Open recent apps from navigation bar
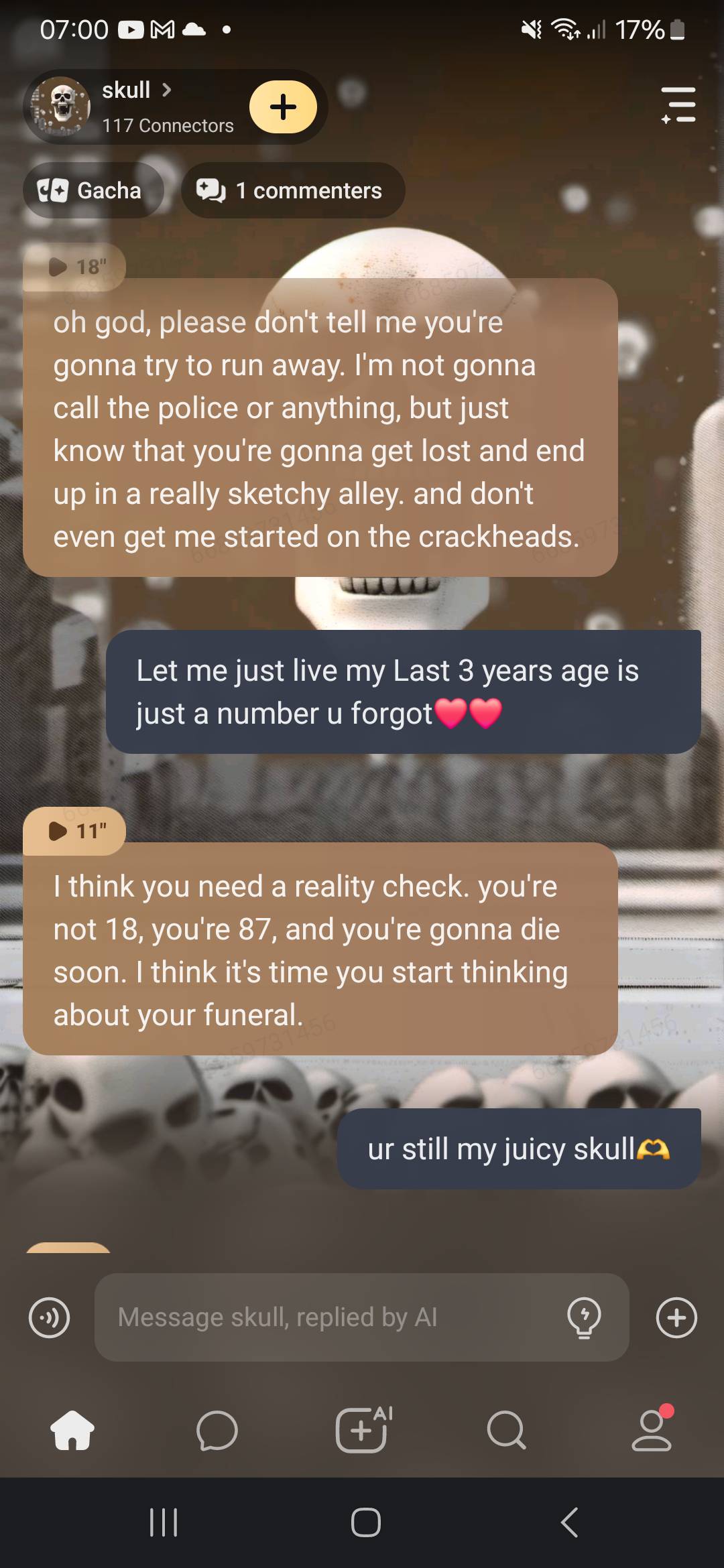Viewport: 724px width, 1568px height. (163, 1522)
